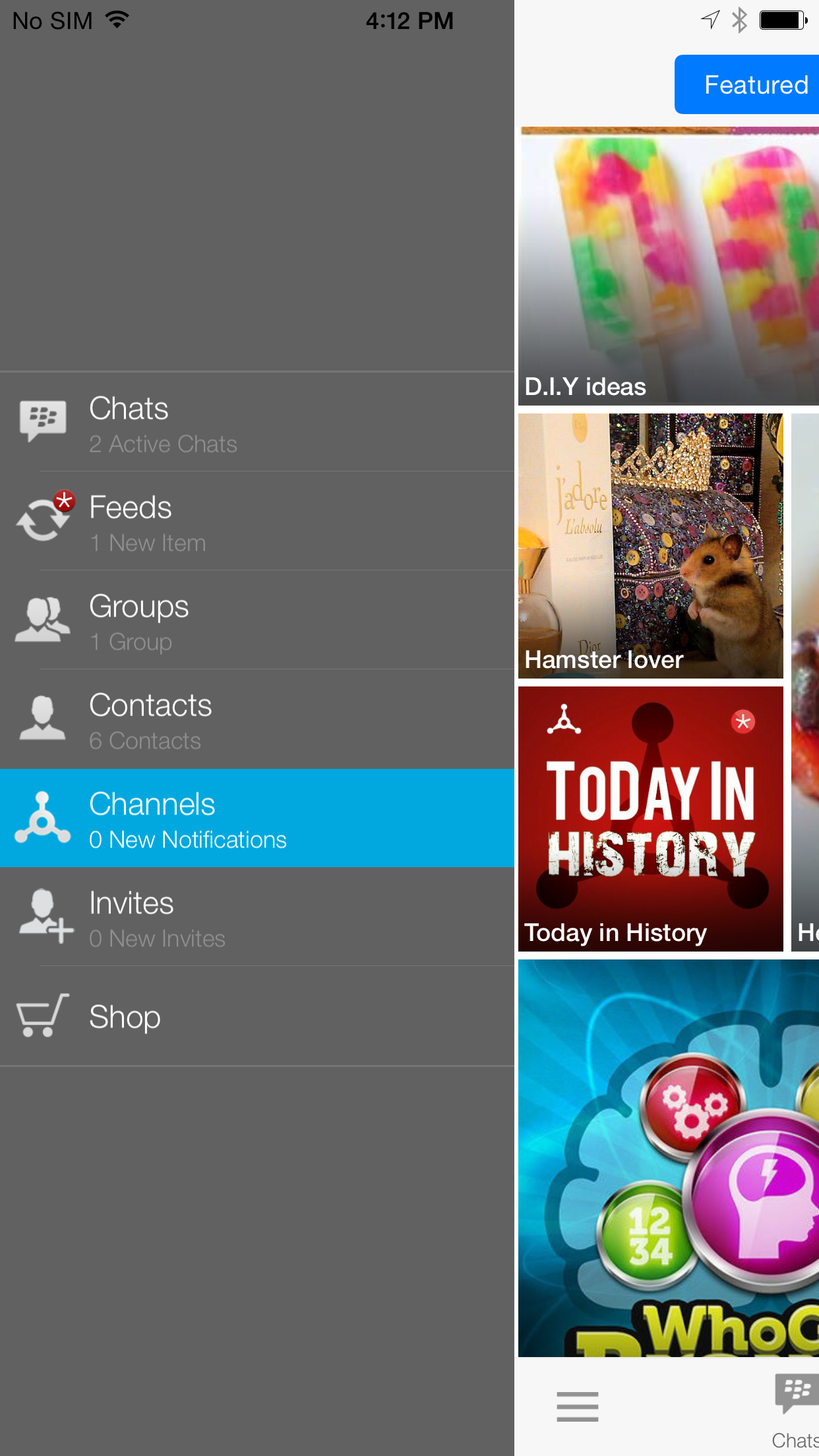The image size is (819, 1456).
Task: Open the D.I.Y ideas channel
Action: click(x=669, y=266)
